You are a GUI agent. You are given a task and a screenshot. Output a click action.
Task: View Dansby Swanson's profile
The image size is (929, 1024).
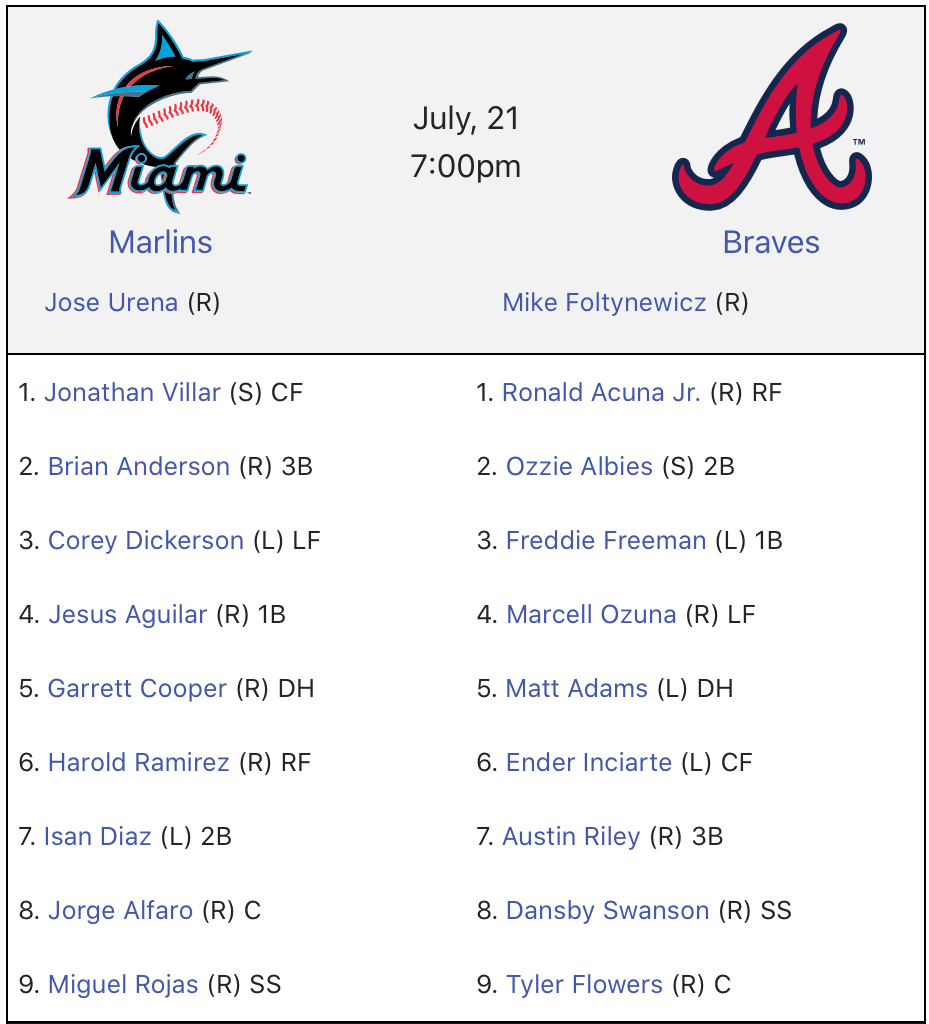click(607, 910)
